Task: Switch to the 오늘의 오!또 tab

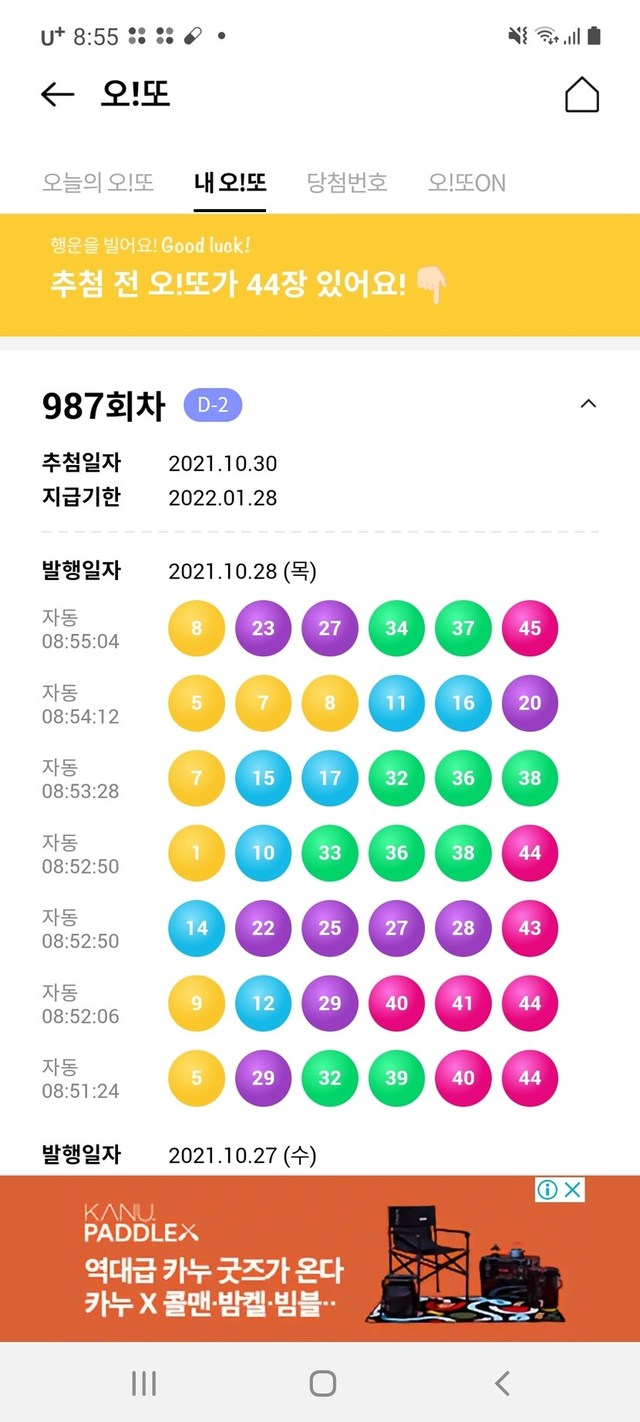Action: (98, 183)
